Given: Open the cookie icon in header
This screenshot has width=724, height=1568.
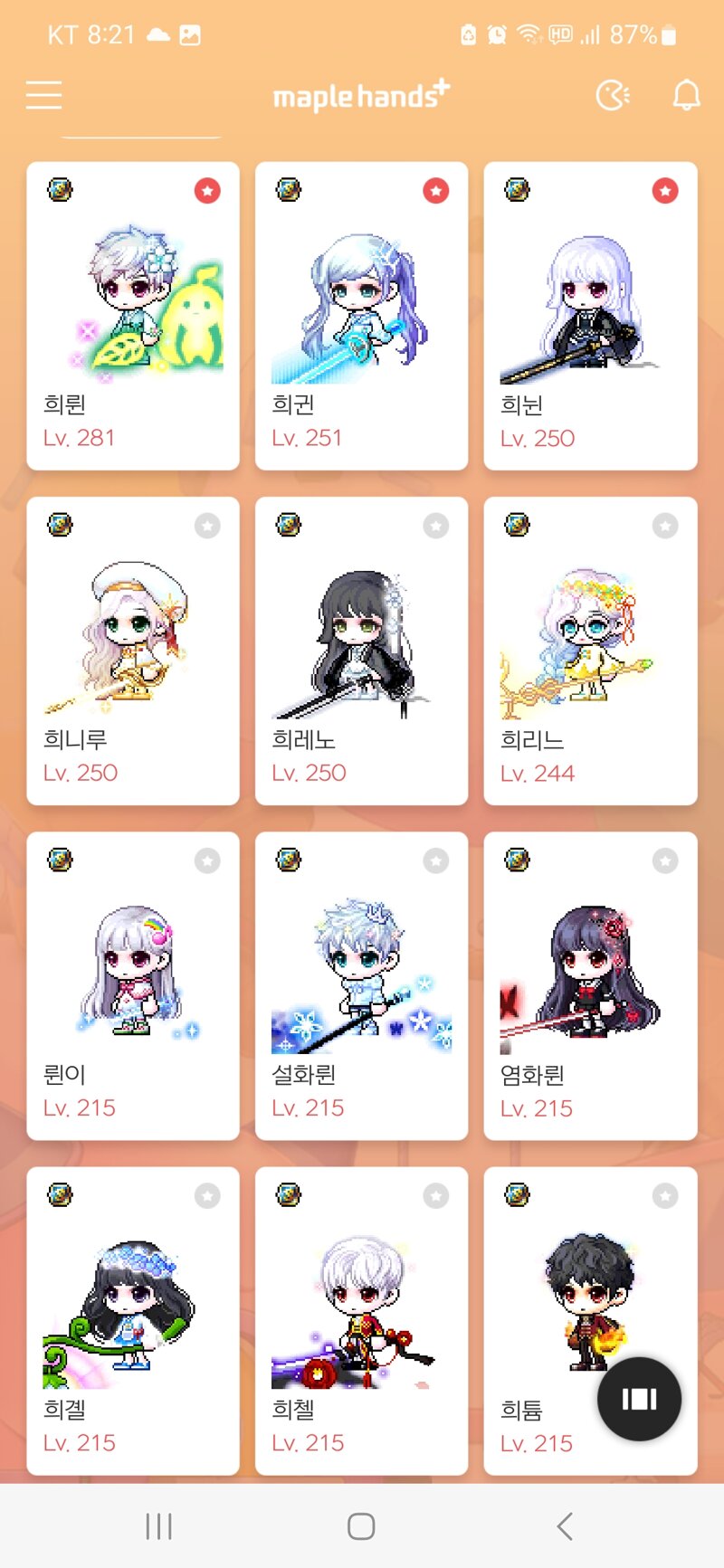Looking at the screenshot, I should coord(613,95).
